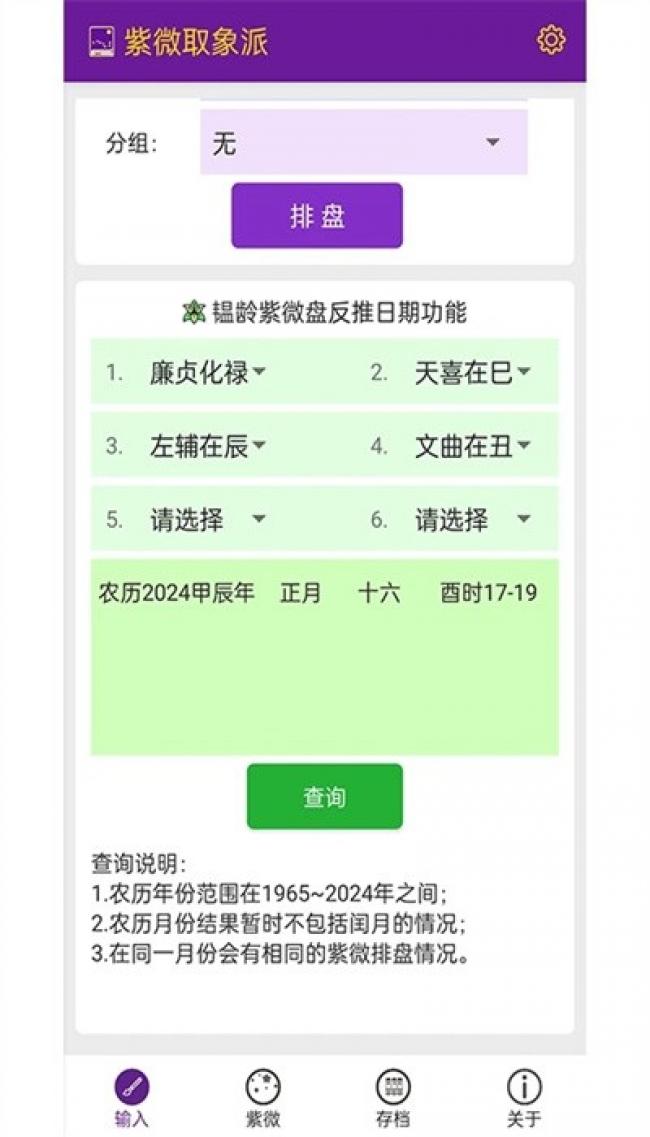650x1137 pixels.
Task: Tap the green 查询 button
Action: pyautogui.click(x=324, y=796)
